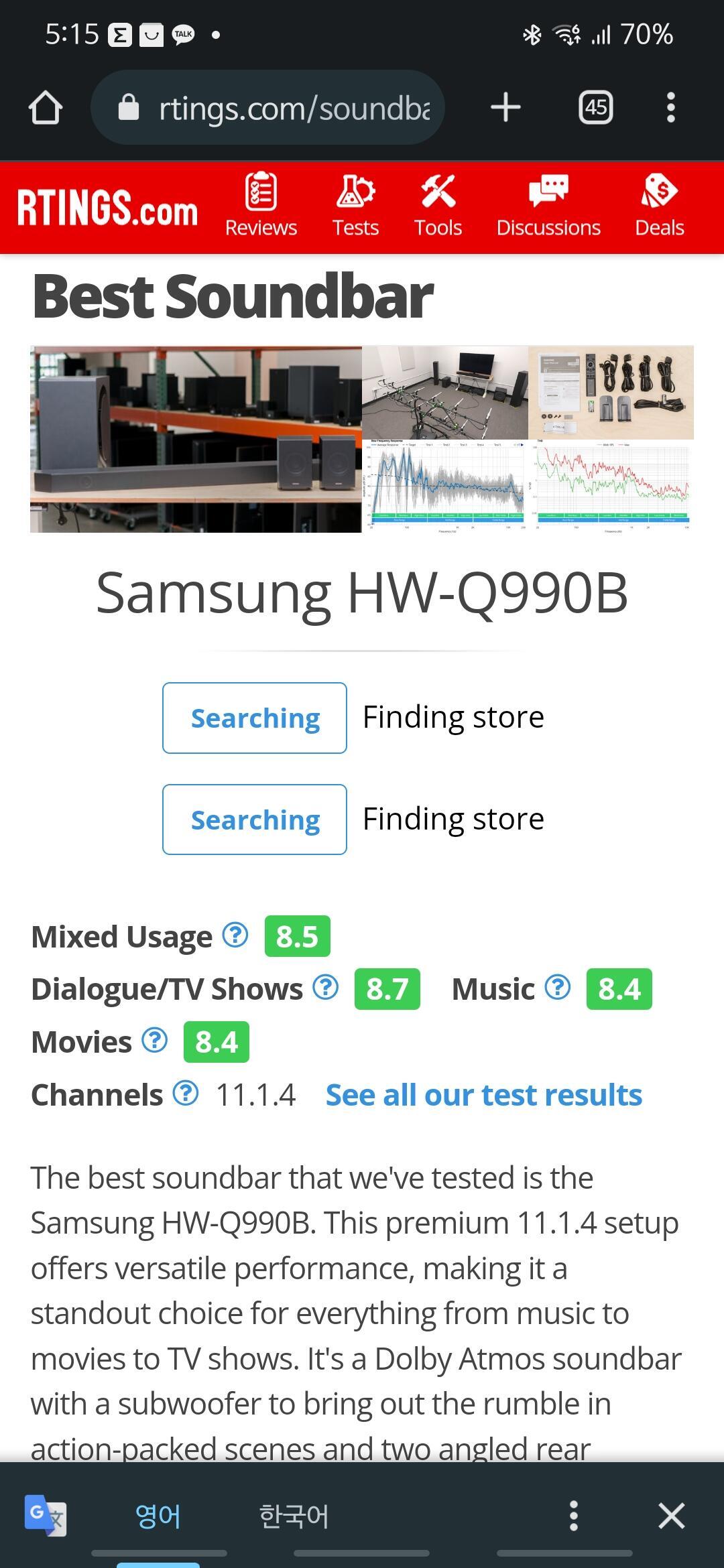
Task: Show help for Mixed Usage score
Action: (x=235, y=934)
